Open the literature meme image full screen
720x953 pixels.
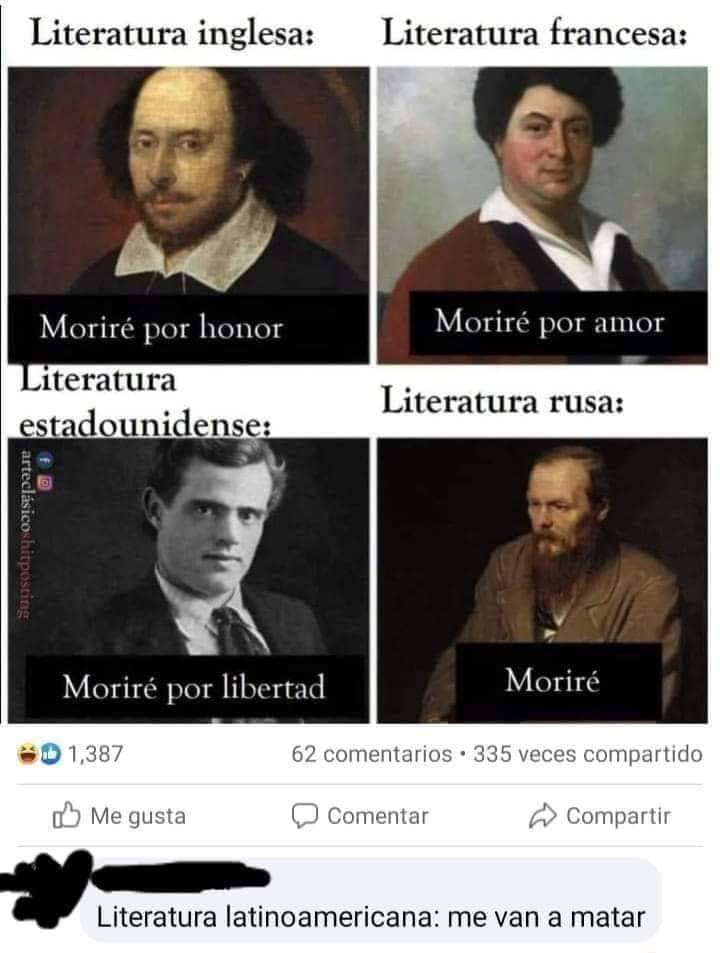coord(360,370)
